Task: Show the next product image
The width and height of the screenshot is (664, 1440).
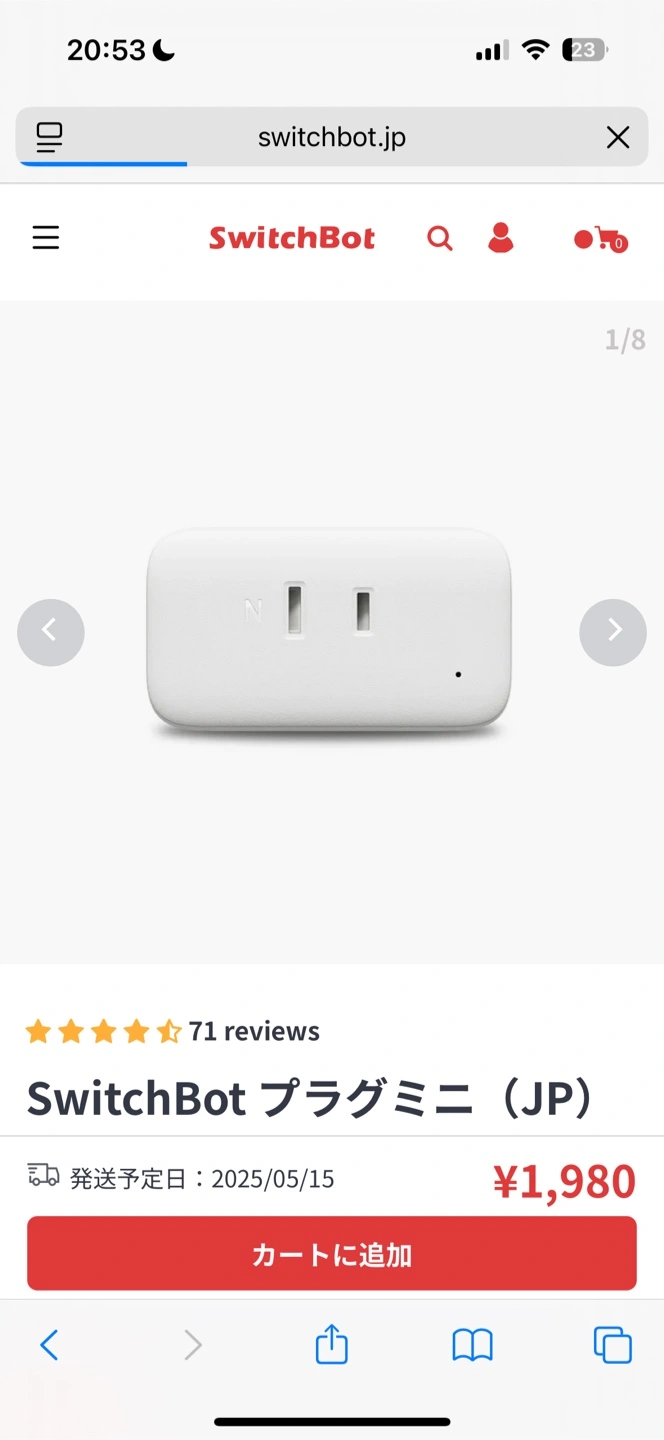Action: pos(613,632)
